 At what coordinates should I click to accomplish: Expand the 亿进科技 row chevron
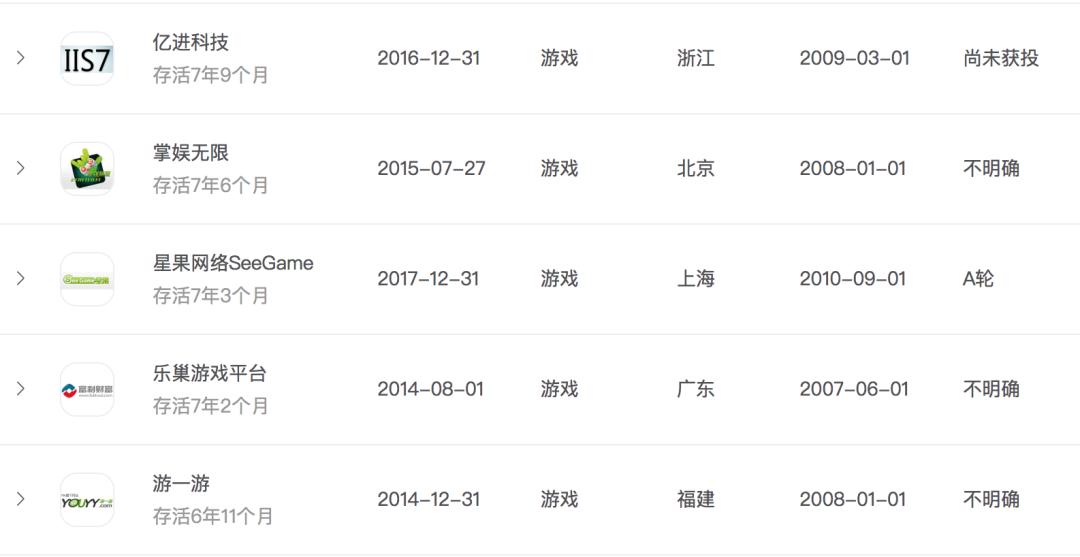coord(21,58)
